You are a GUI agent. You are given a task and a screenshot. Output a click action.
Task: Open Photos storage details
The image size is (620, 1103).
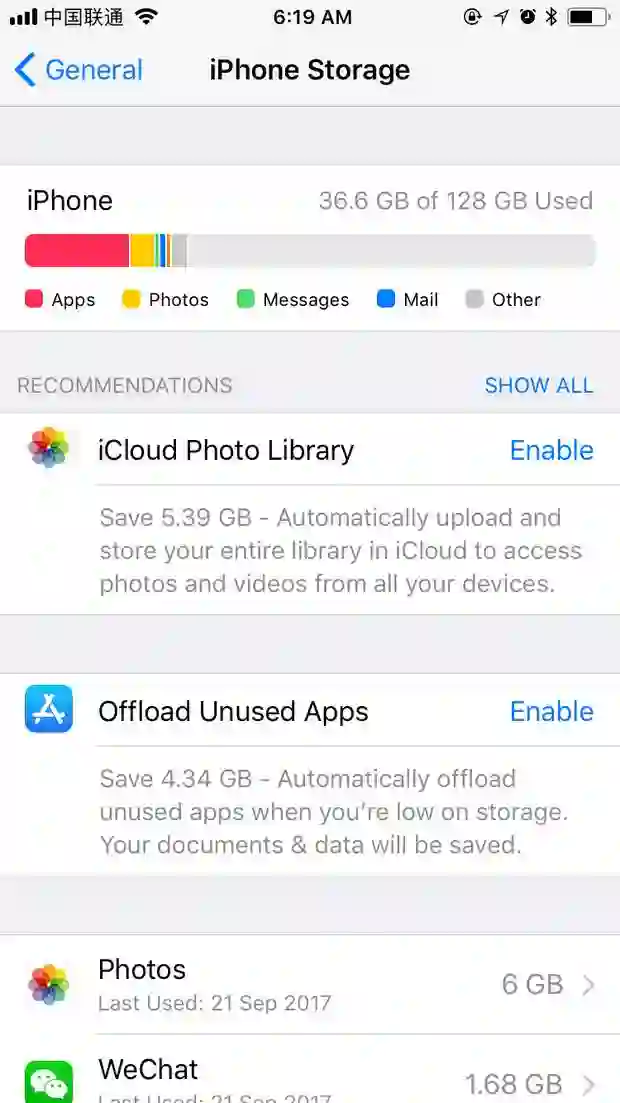click(x=310, y=984)
